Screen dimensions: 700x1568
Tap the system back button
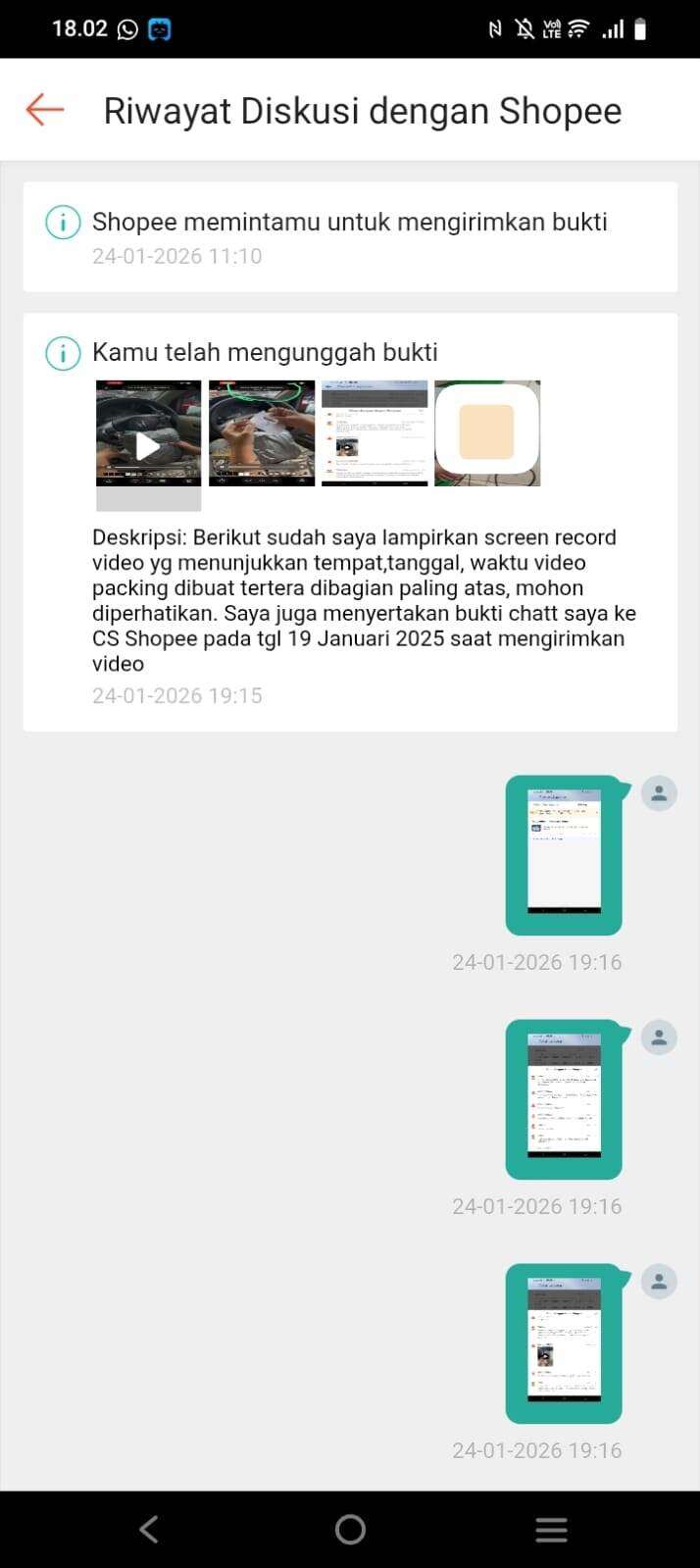(x=149, y=1529)
